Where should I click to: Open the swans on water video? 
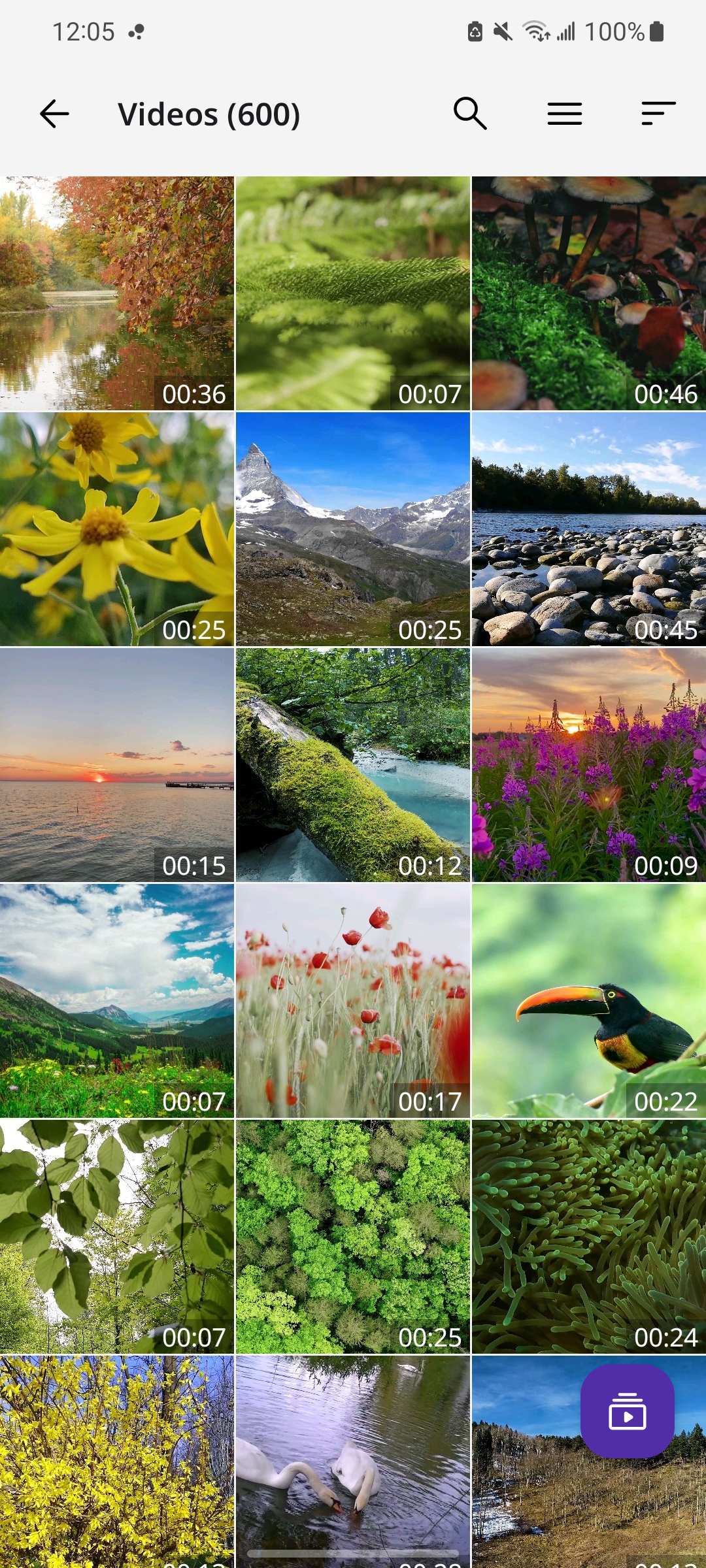pyautogui.click(x=353, y=1460)
